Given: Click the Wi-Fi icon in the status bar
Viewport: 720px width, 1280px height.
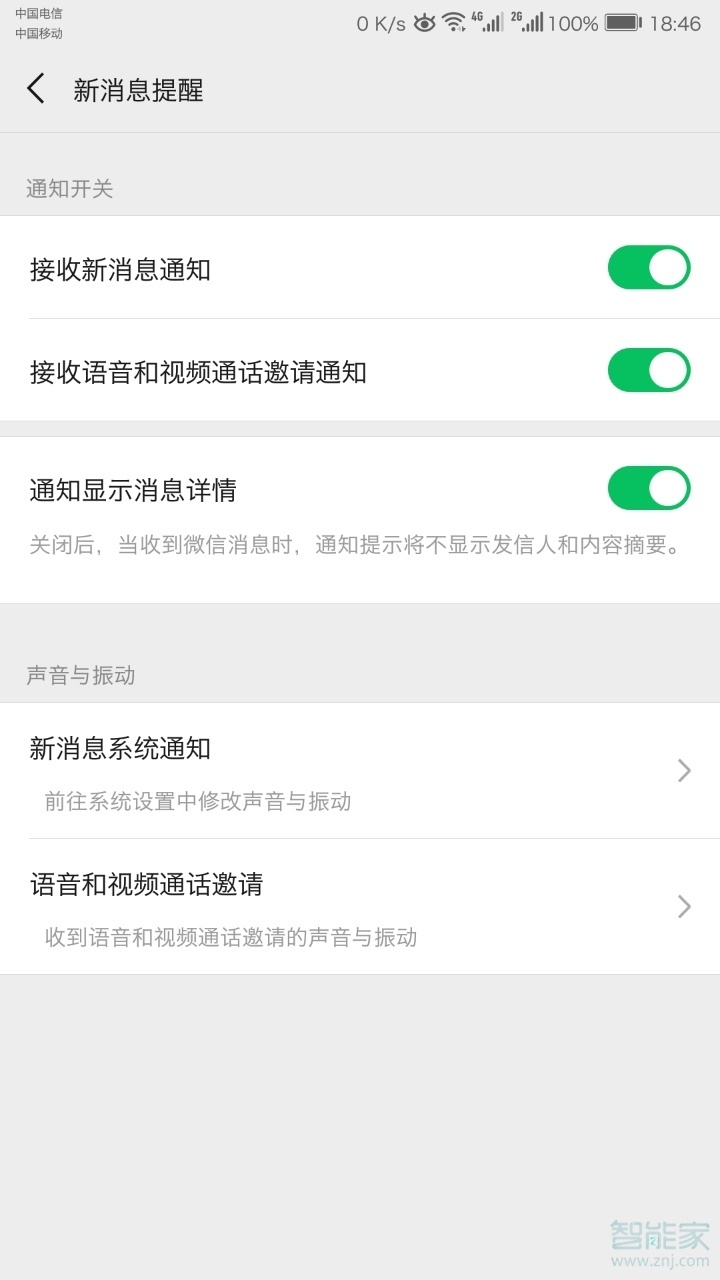Looking at the screenshot, I should point(452,22).
